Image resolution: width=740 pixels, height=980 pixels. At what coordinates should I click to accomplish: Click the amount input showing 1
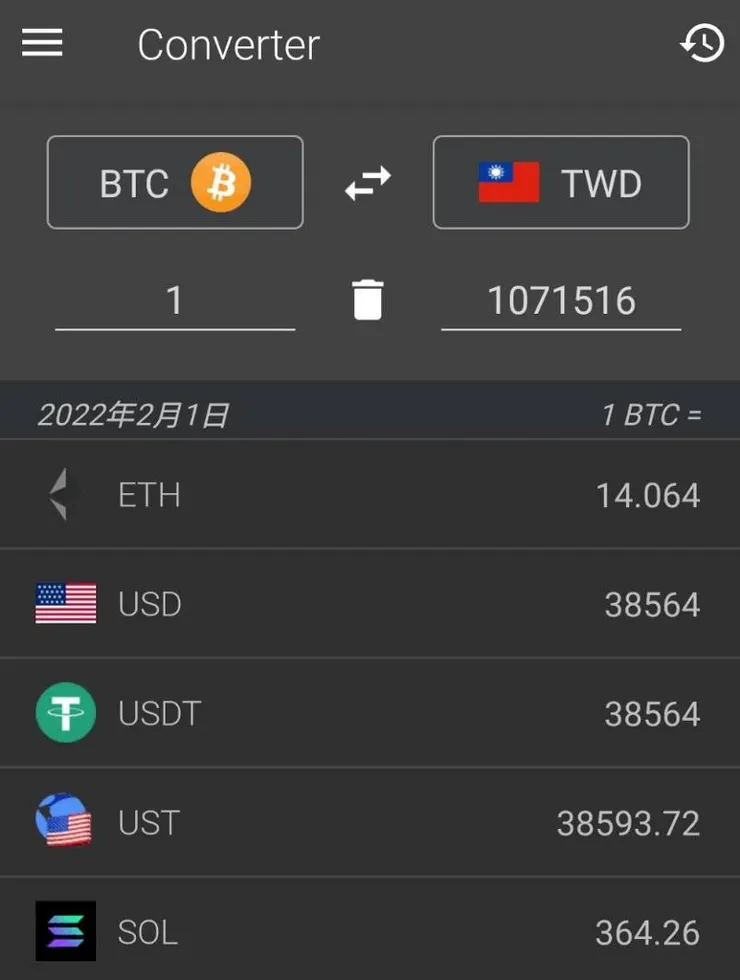174,300
